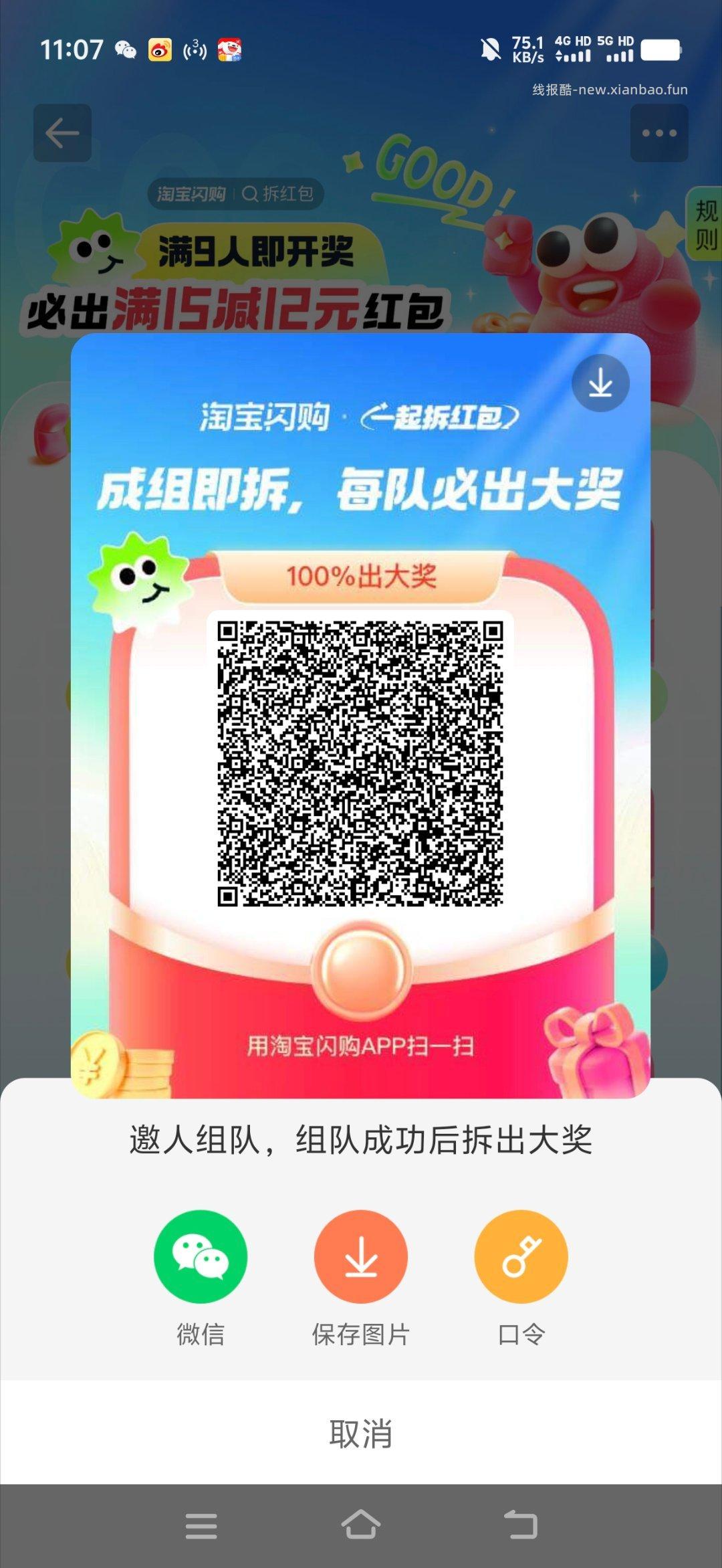Viewport: 722px width, 1568px height.
Task: Tap the download arrow on the poster card
Action: pyautogui.click(x=601, y=384)
